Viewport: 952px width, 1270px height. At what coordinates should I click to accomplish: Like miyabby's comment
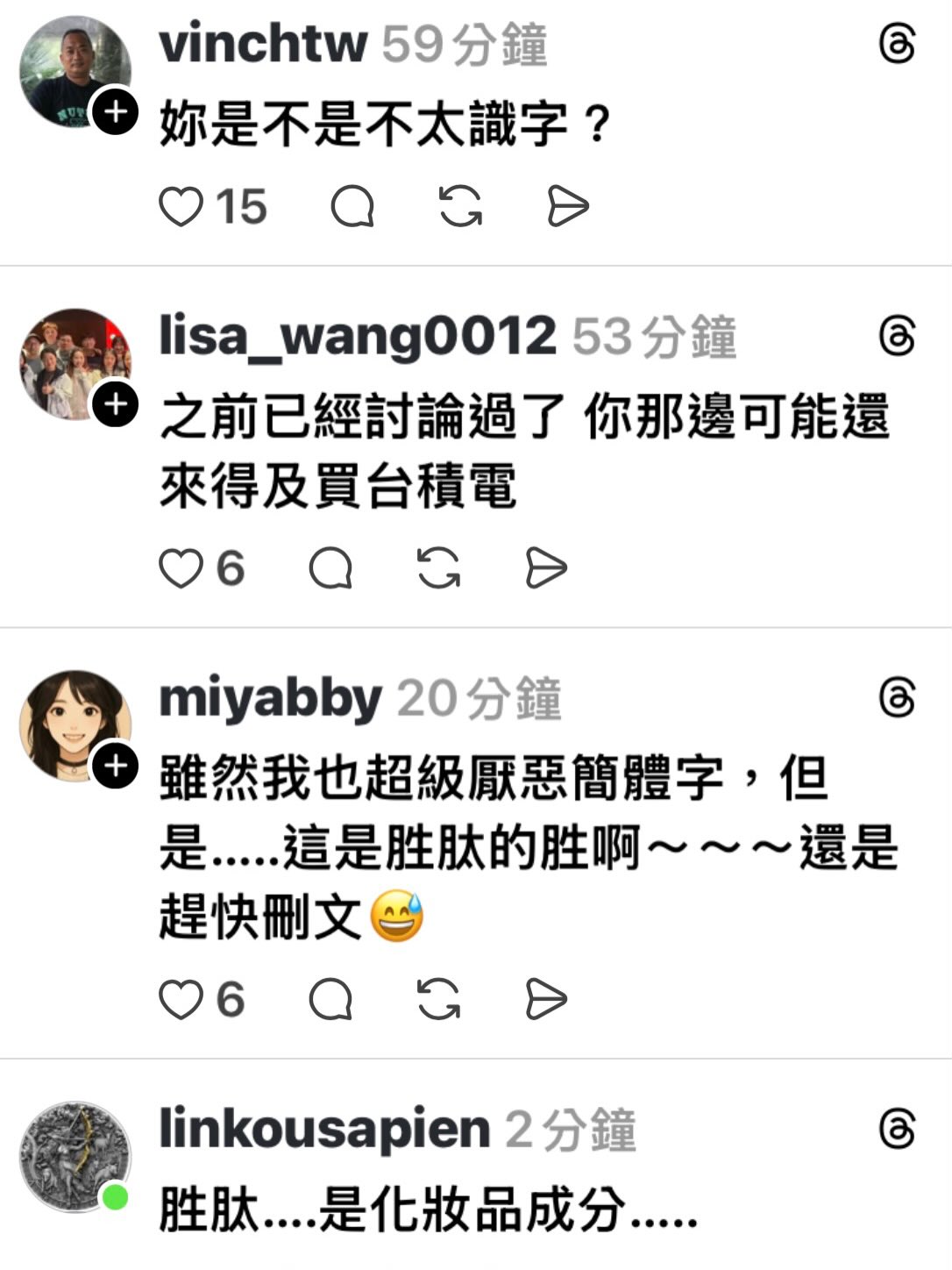click(181, 1000)
